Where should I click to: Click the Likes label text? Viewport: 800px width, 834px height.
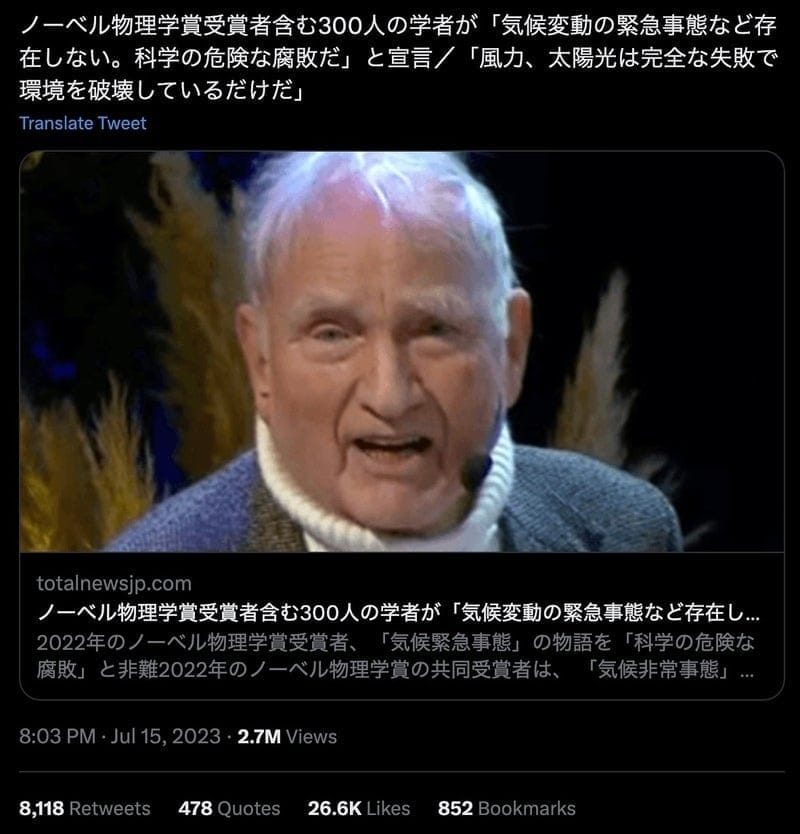tap(387, 808)
